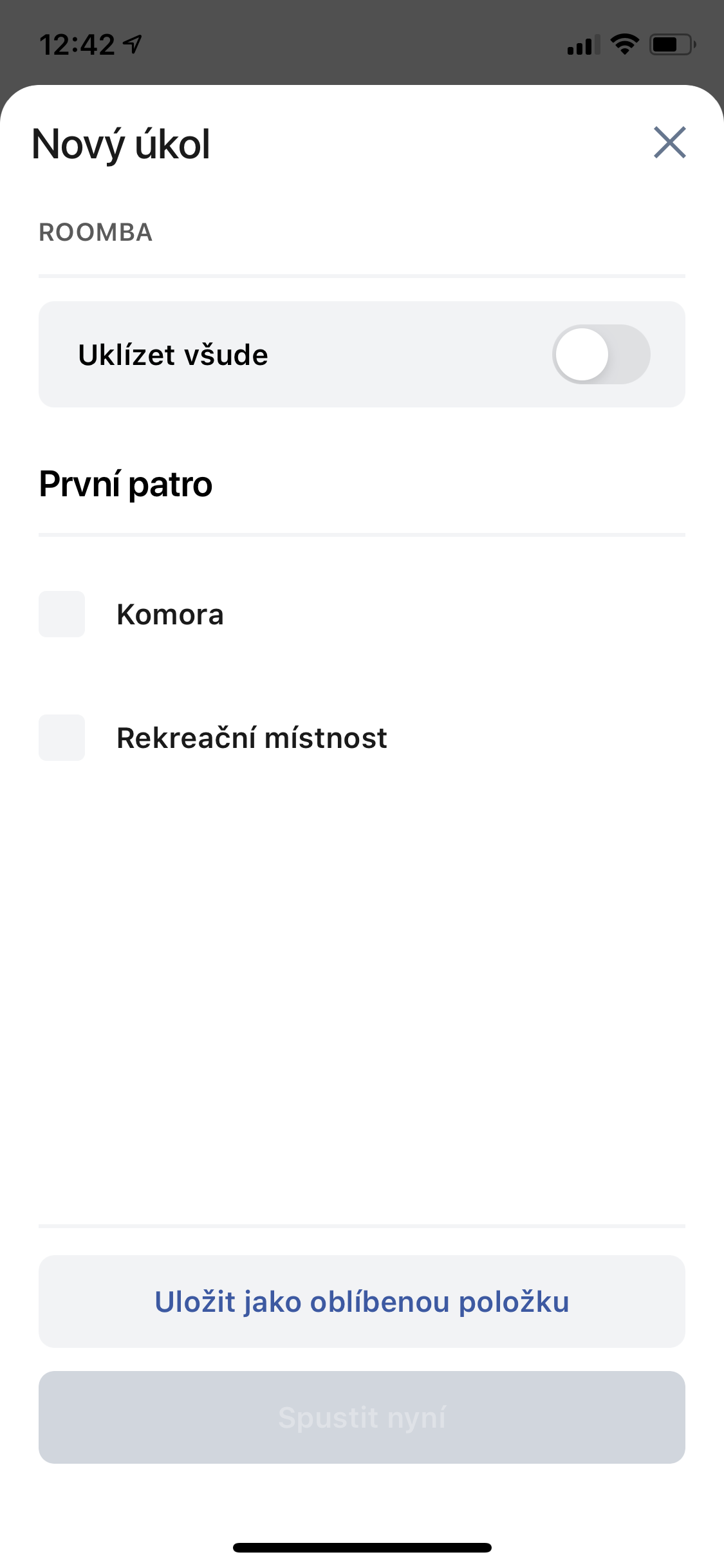This screenshot has width=724, height=1568.
Task: Click the Spustit nyní button
Action: coord(362,1417)
